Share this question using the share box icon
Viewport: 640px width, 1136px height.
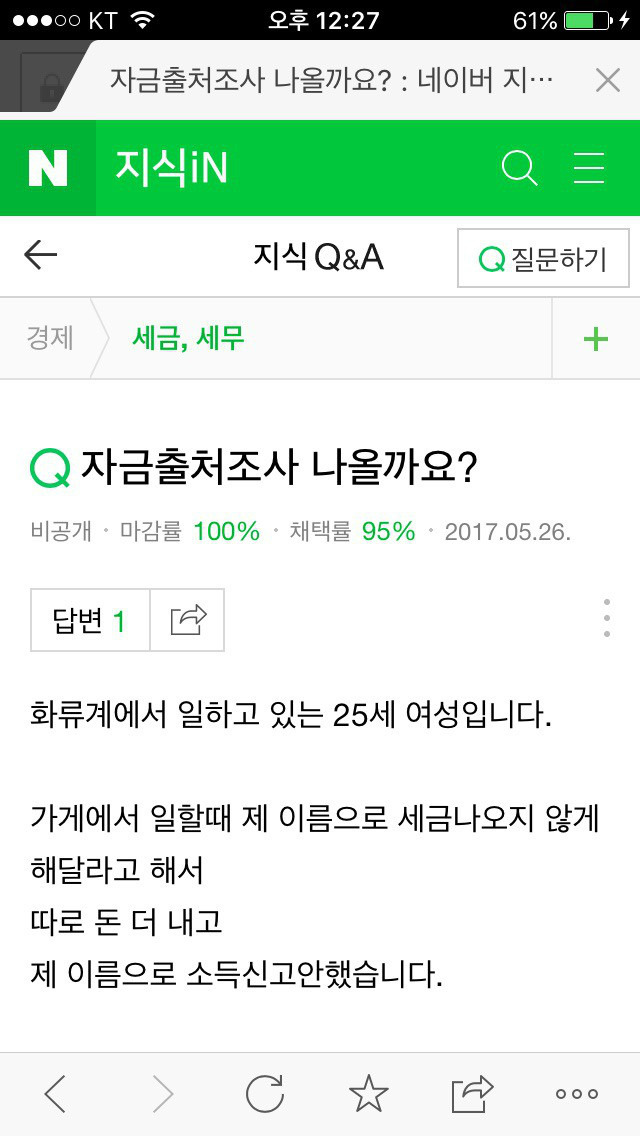click(188, 620)
